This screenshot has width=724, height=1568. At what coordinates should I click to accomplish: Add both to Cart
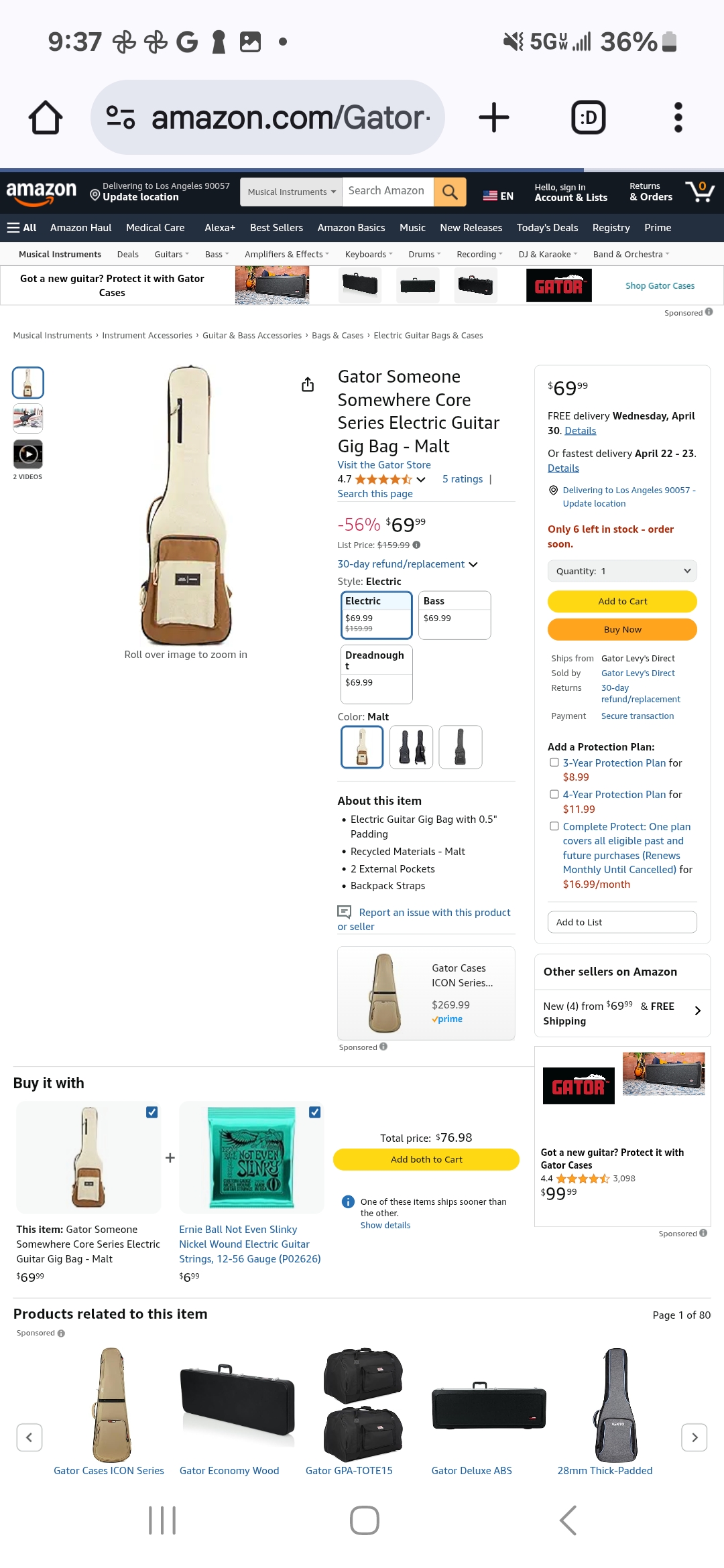(x=426, y=1159)
